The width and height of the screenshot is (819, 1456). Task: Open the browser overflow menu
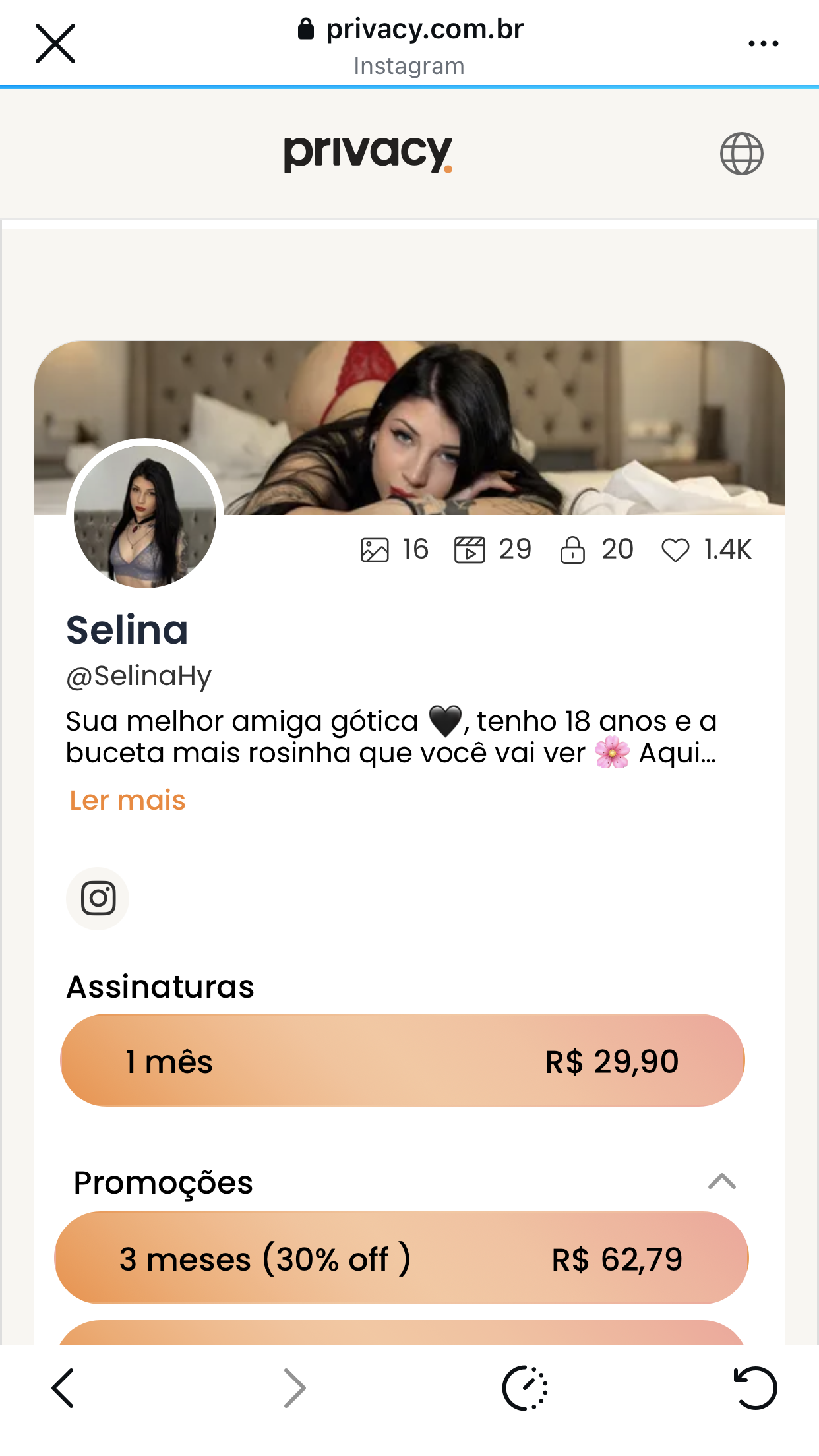[x=763, y=44]
